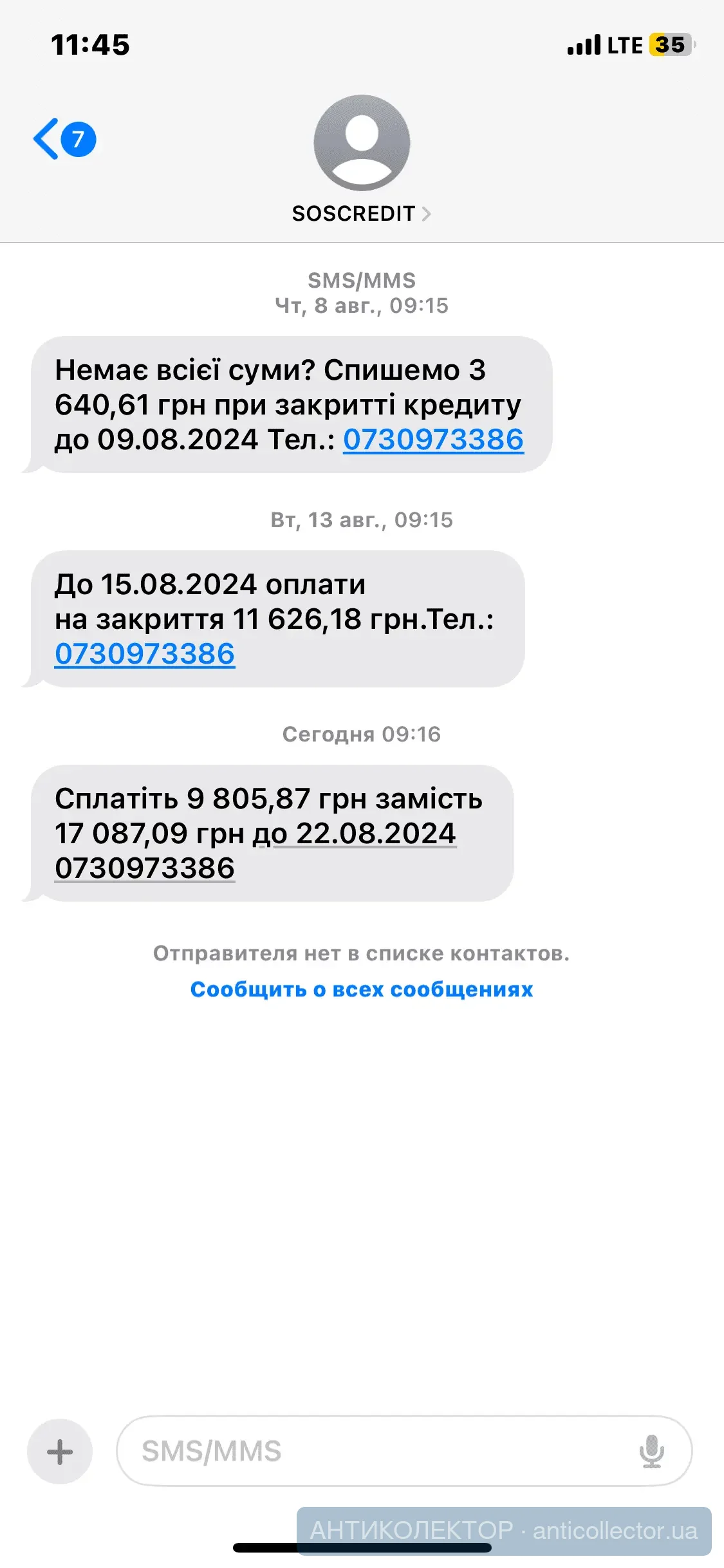
Task: Tap the date 22.08.2024 in today's message
Action: pos(376,834)
